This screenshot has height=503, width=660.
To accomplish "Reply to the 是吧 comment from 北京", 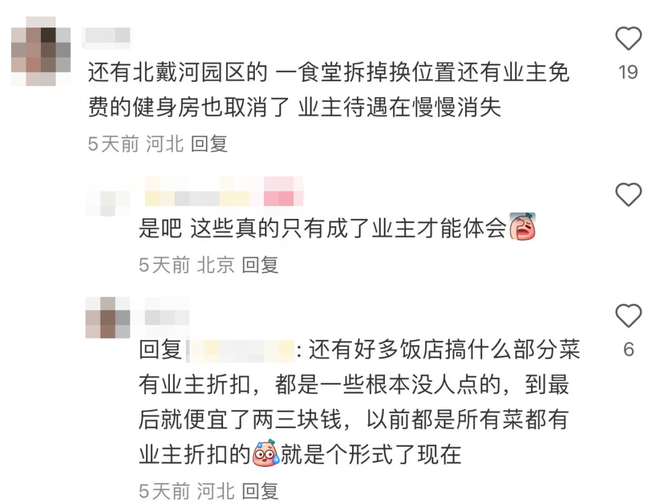I will tap(260, 265).
